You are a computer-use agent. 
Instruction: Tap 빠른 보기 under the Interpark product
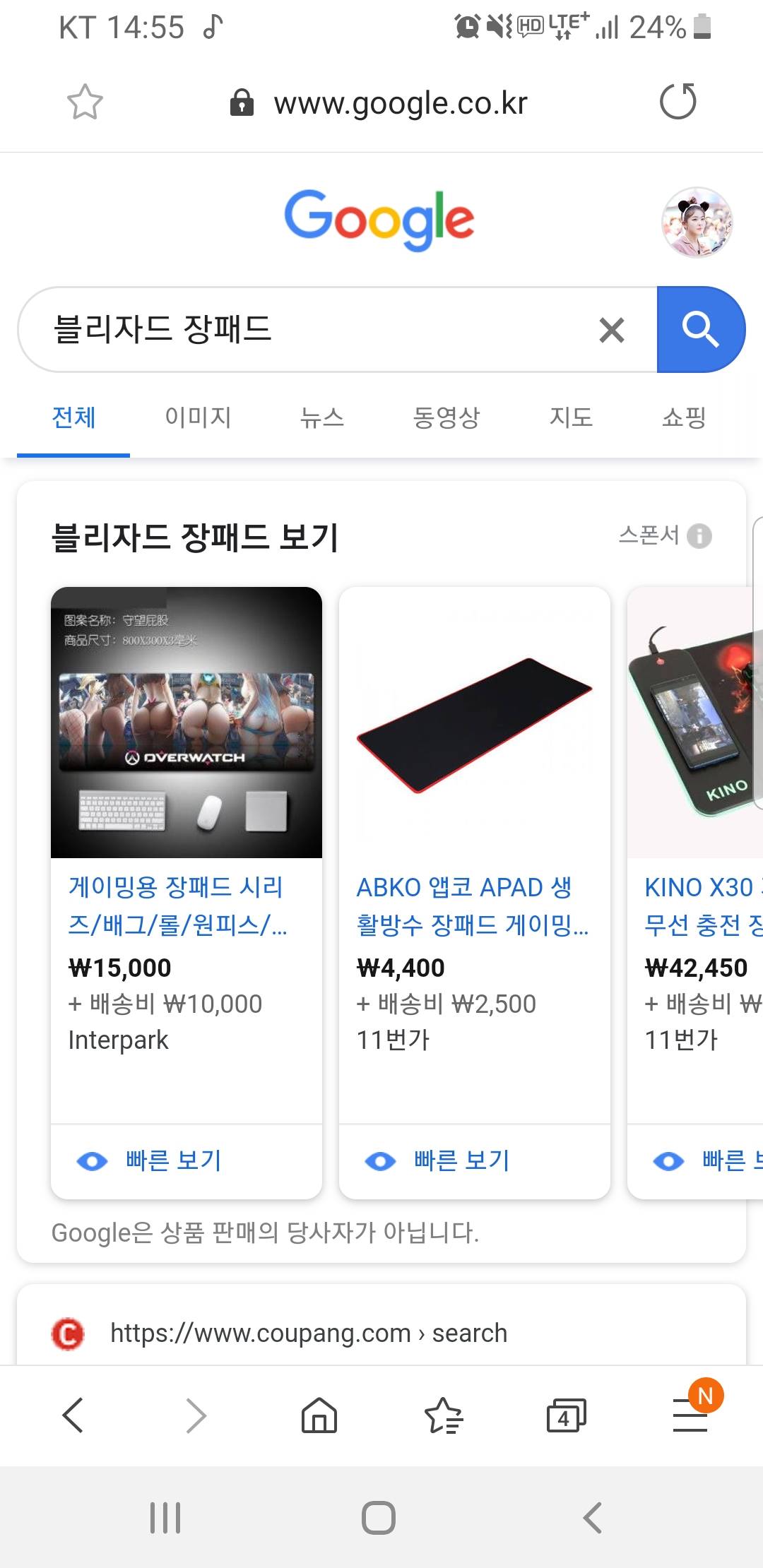[x=174, y=1160]
